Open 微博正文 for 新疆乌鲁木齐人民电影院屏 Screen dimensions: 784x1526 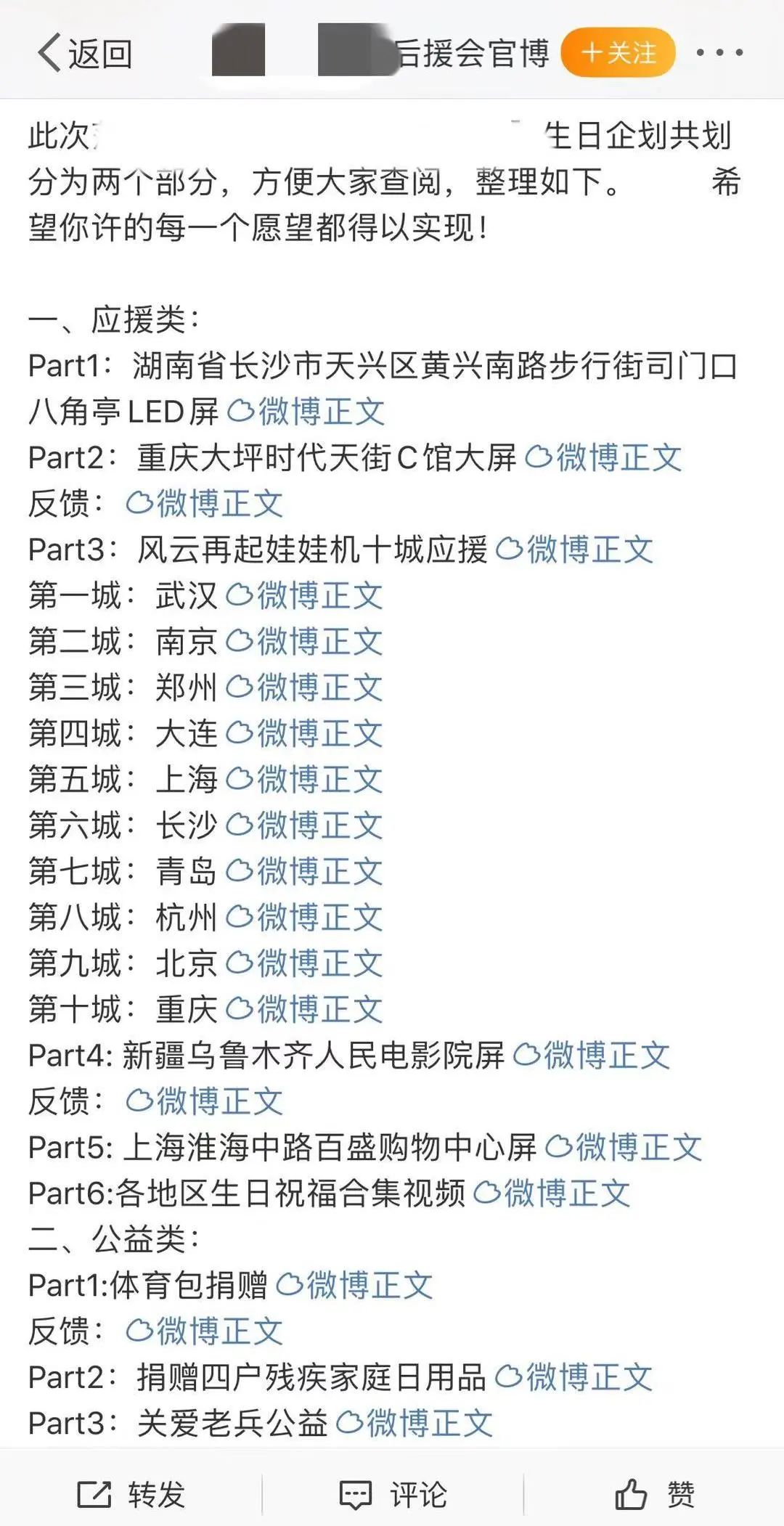coord(591,1056)
